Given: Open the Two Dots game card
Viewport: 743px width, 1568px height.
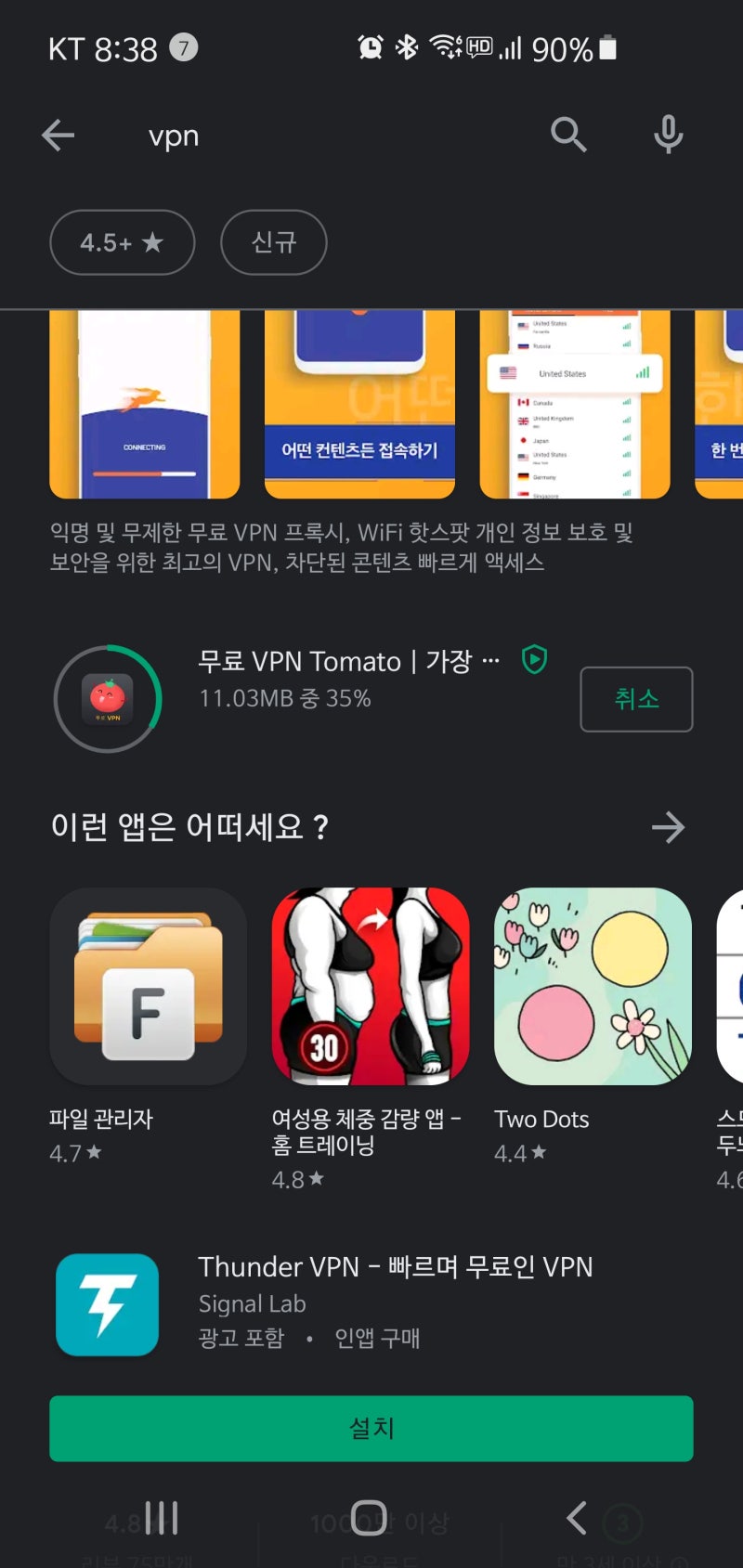Looking at the screenshot, I should [593, 1026].
